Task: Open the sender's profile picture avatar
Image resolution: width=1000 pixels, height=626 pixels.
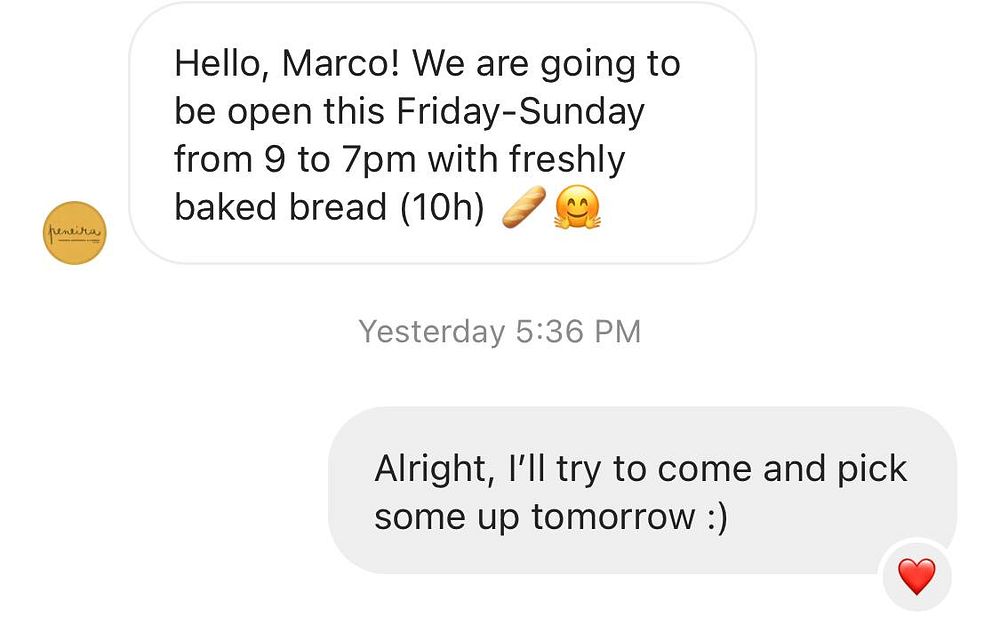Action: click(x=75, y=233)
